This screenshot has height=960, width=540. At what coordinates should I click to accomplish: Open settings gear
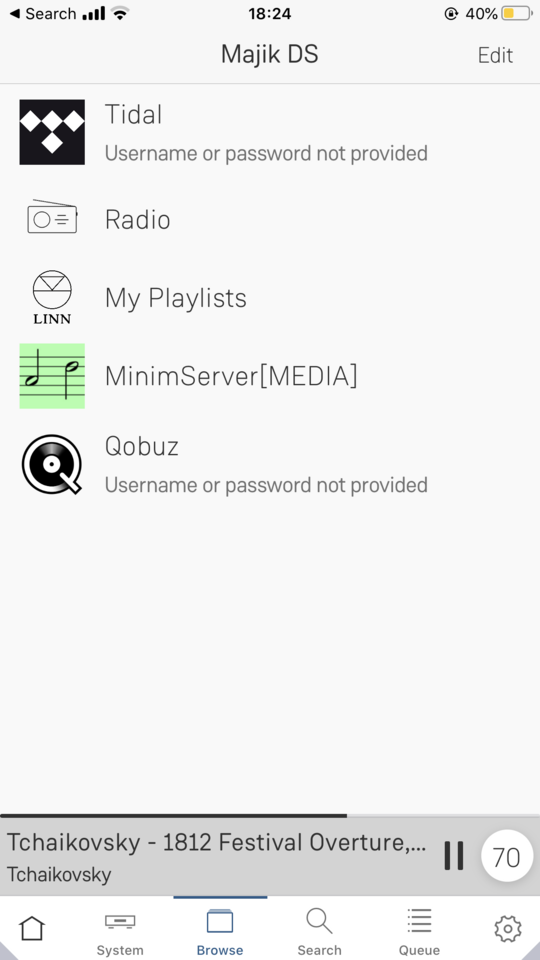[508, 929]
